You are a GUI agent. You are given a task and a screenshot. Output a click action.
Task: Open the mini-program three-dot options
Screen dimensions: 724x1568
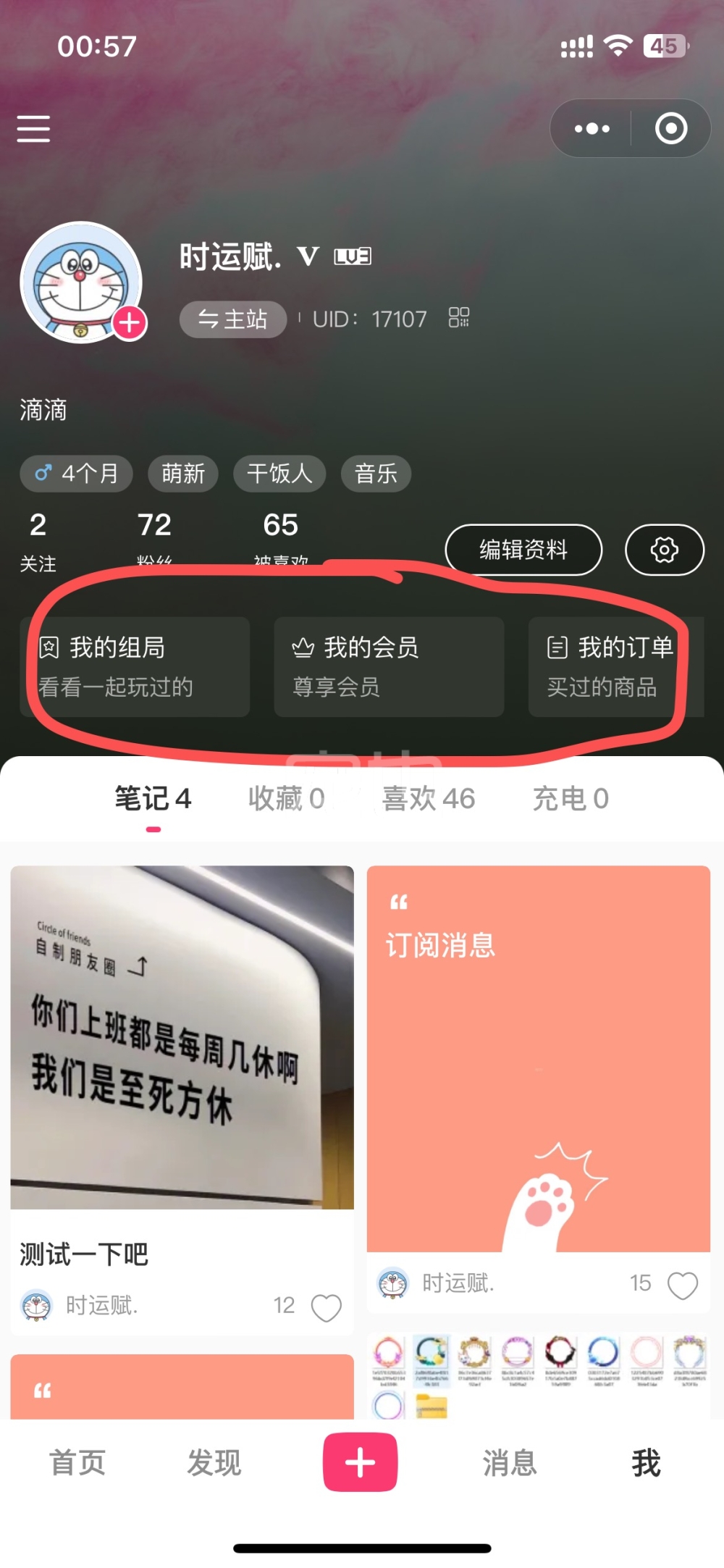pos(592,129)
